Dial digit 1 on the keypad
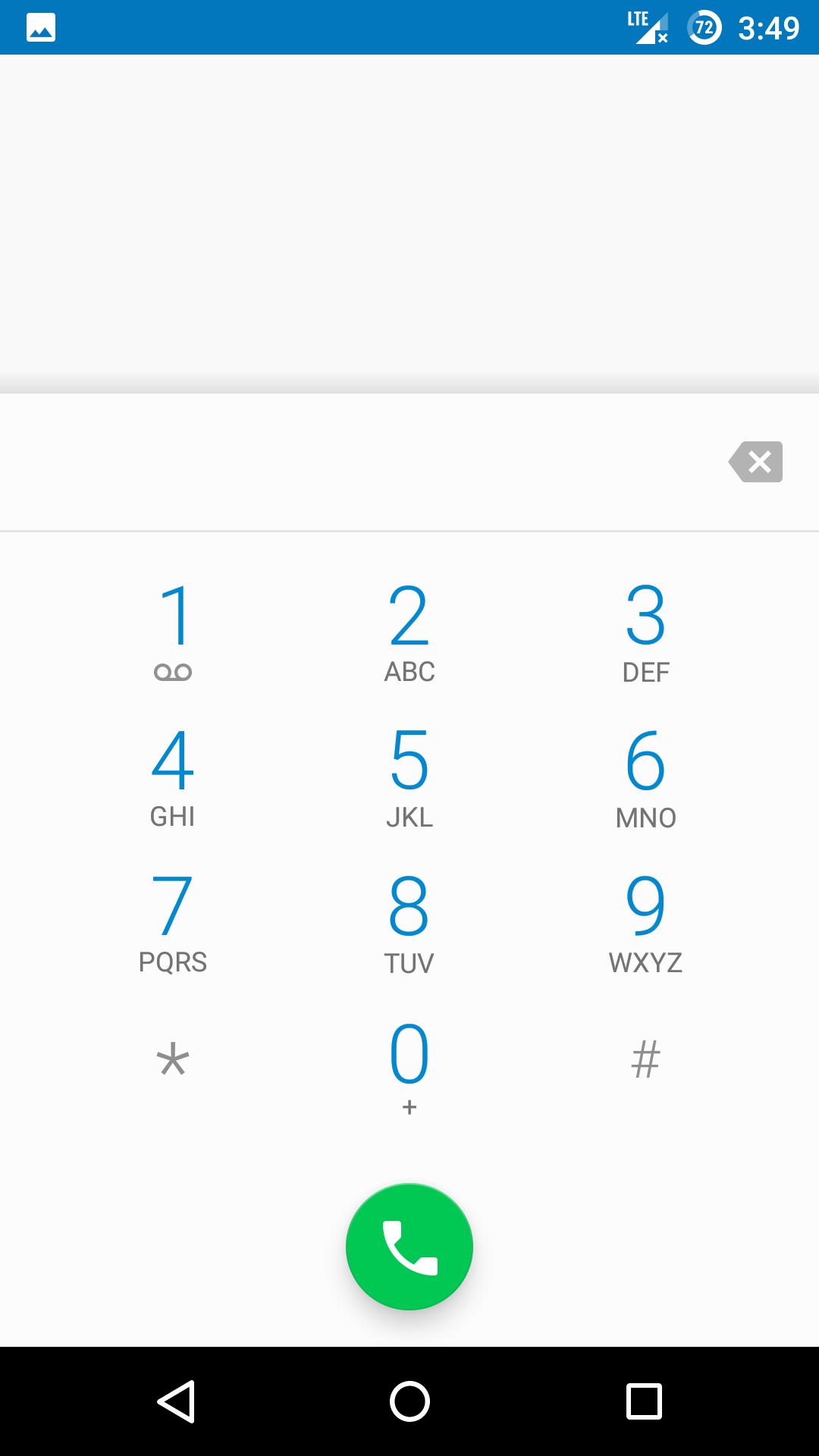This screenshot has height=1456, width=819. (x=173, y=631)
